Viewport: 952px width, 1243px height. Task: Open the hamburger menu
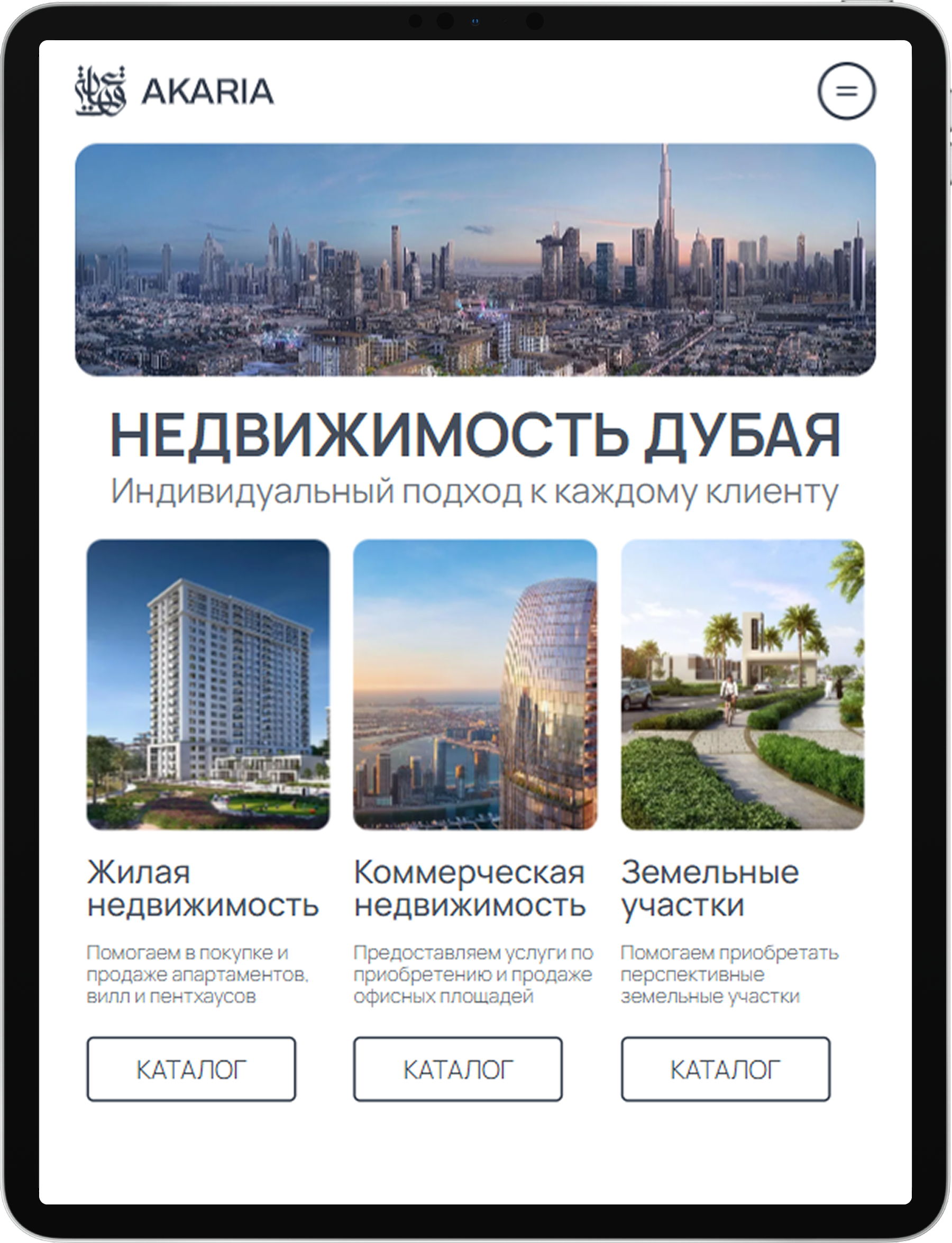pyautogui.click(x=847, y=92)
